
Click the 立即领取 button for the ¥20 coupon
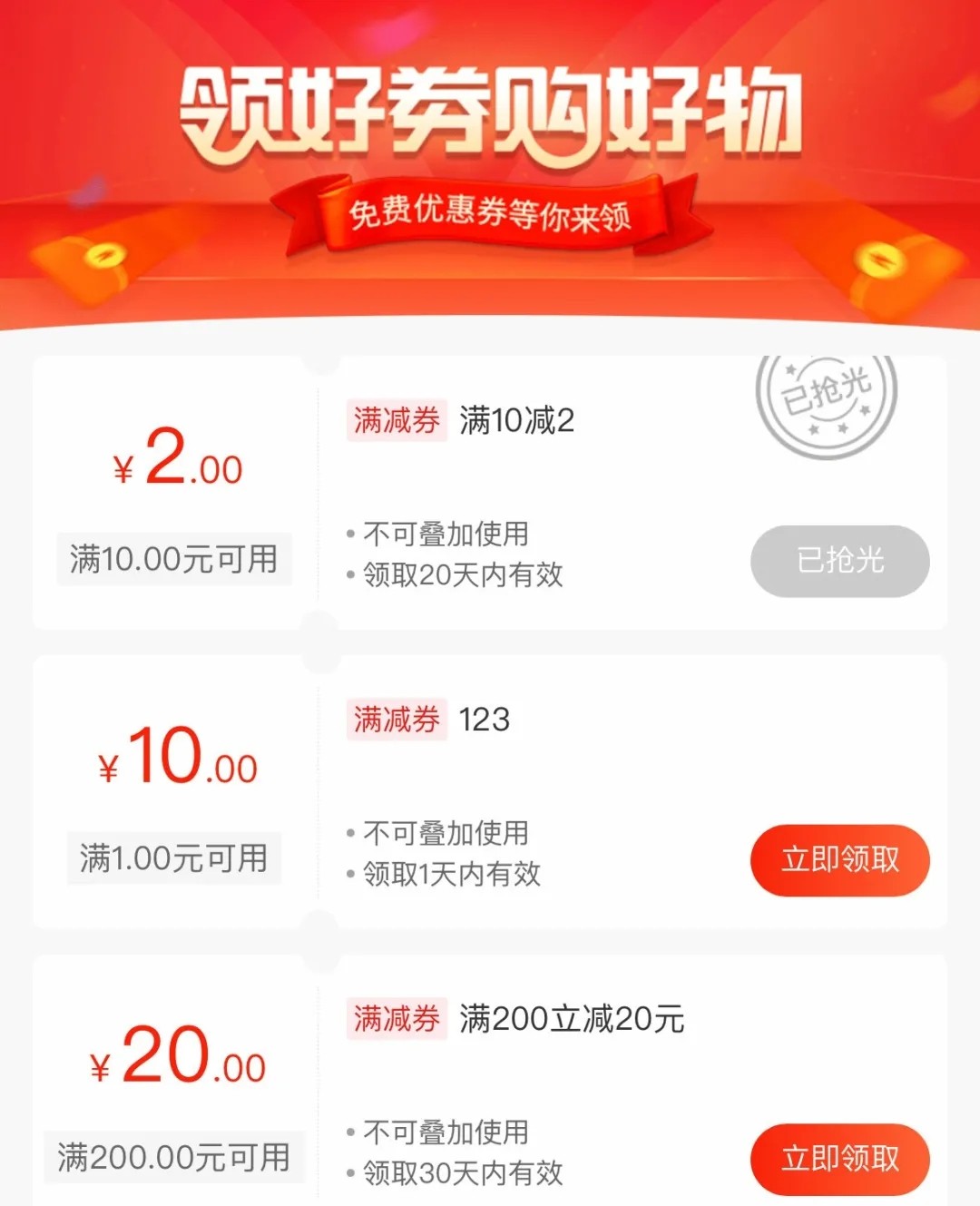[x=839, y=1160]
